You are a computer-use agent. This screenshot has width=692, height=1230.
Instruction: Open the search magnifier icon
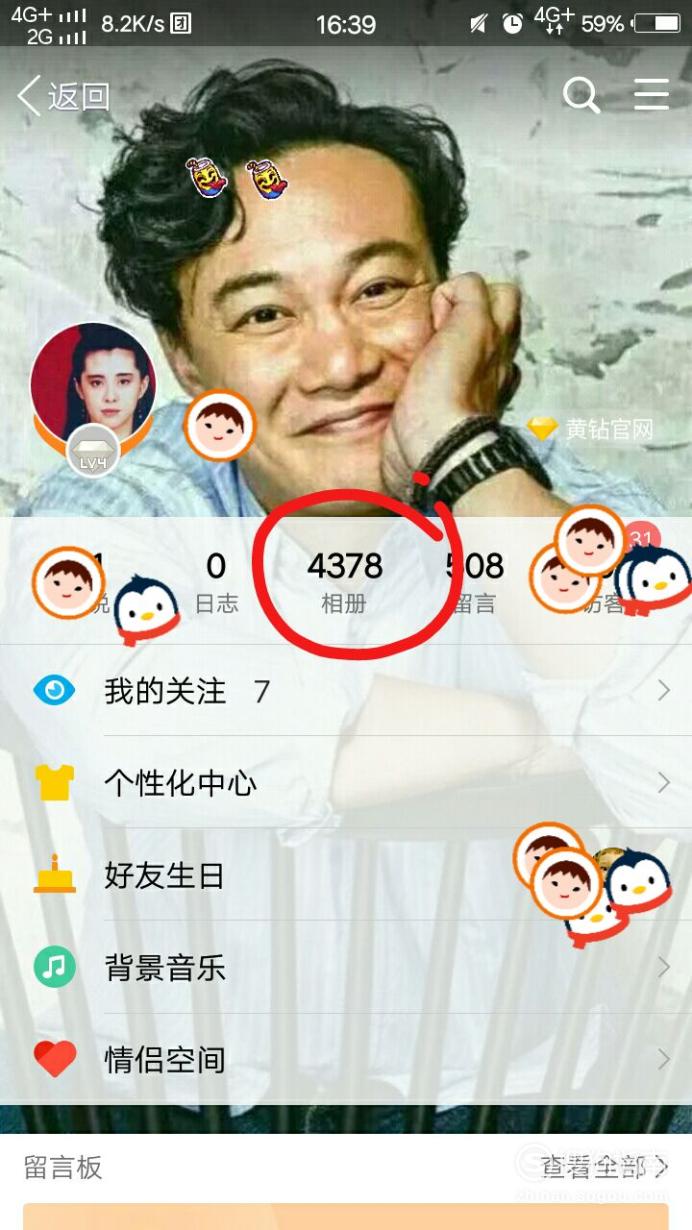pos(581,95)
